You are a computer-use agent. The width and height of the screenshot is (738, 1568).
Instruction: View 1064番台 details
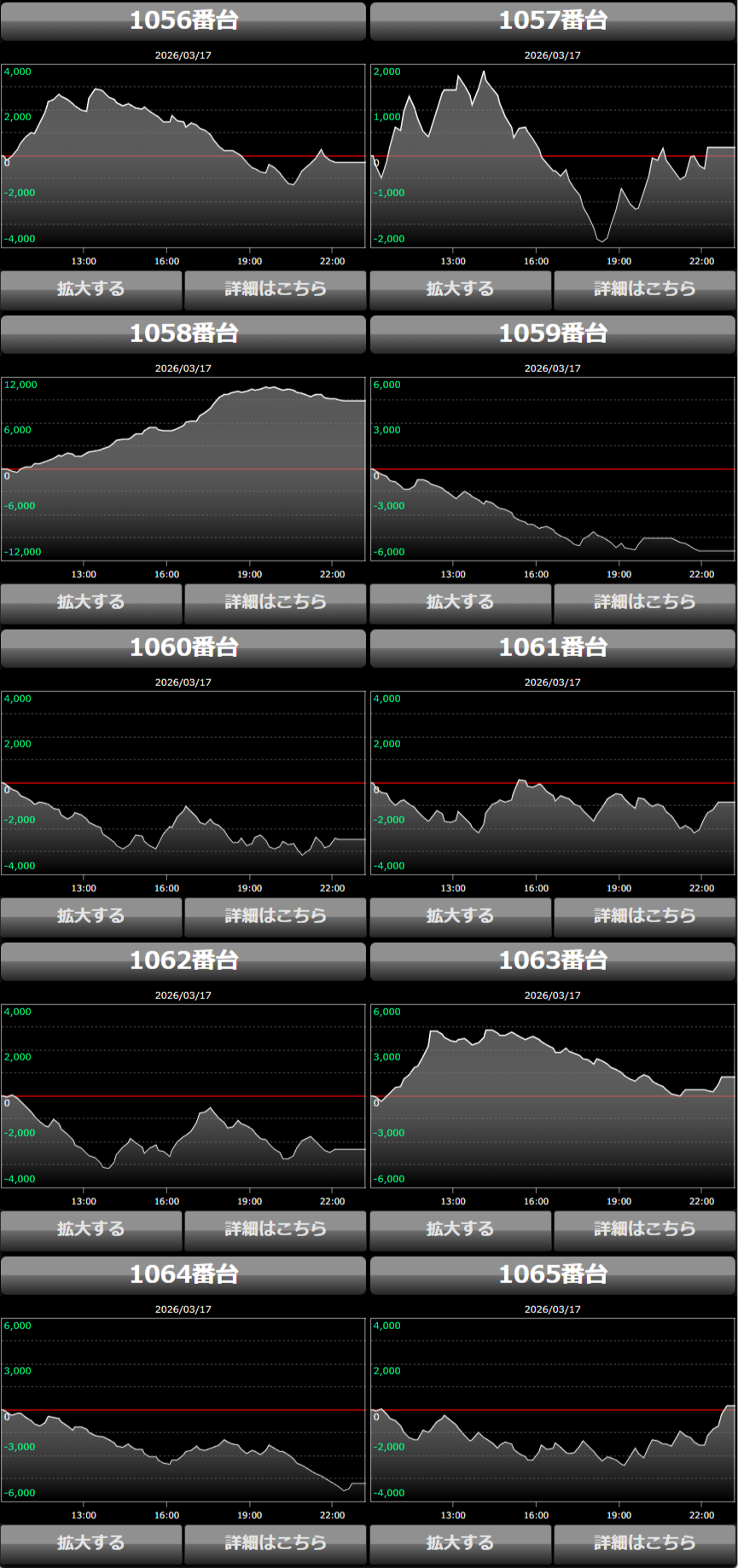pyautogui.click(x=275, y=1543)
